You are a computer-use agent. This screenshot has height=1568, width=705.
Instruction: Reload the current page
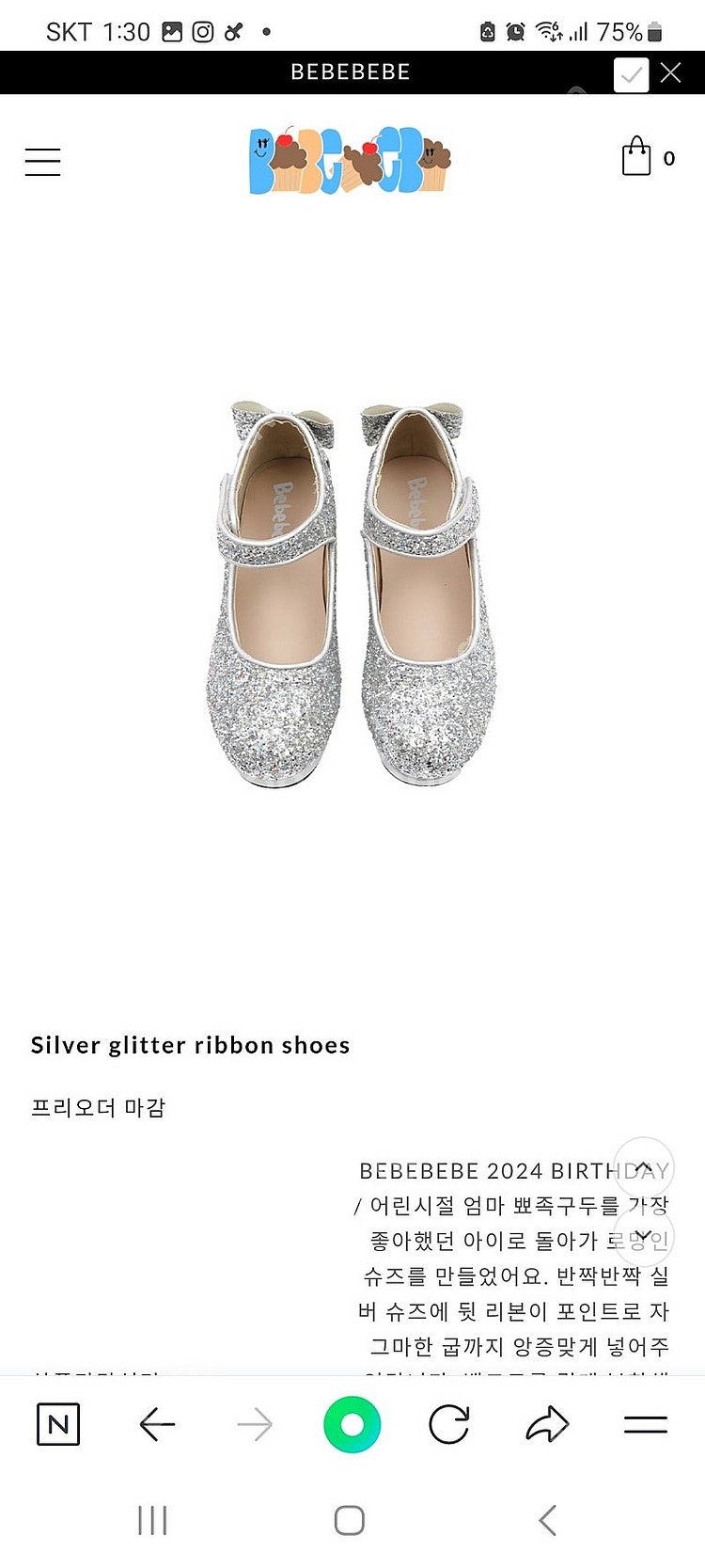click(x=449, y=1424)
